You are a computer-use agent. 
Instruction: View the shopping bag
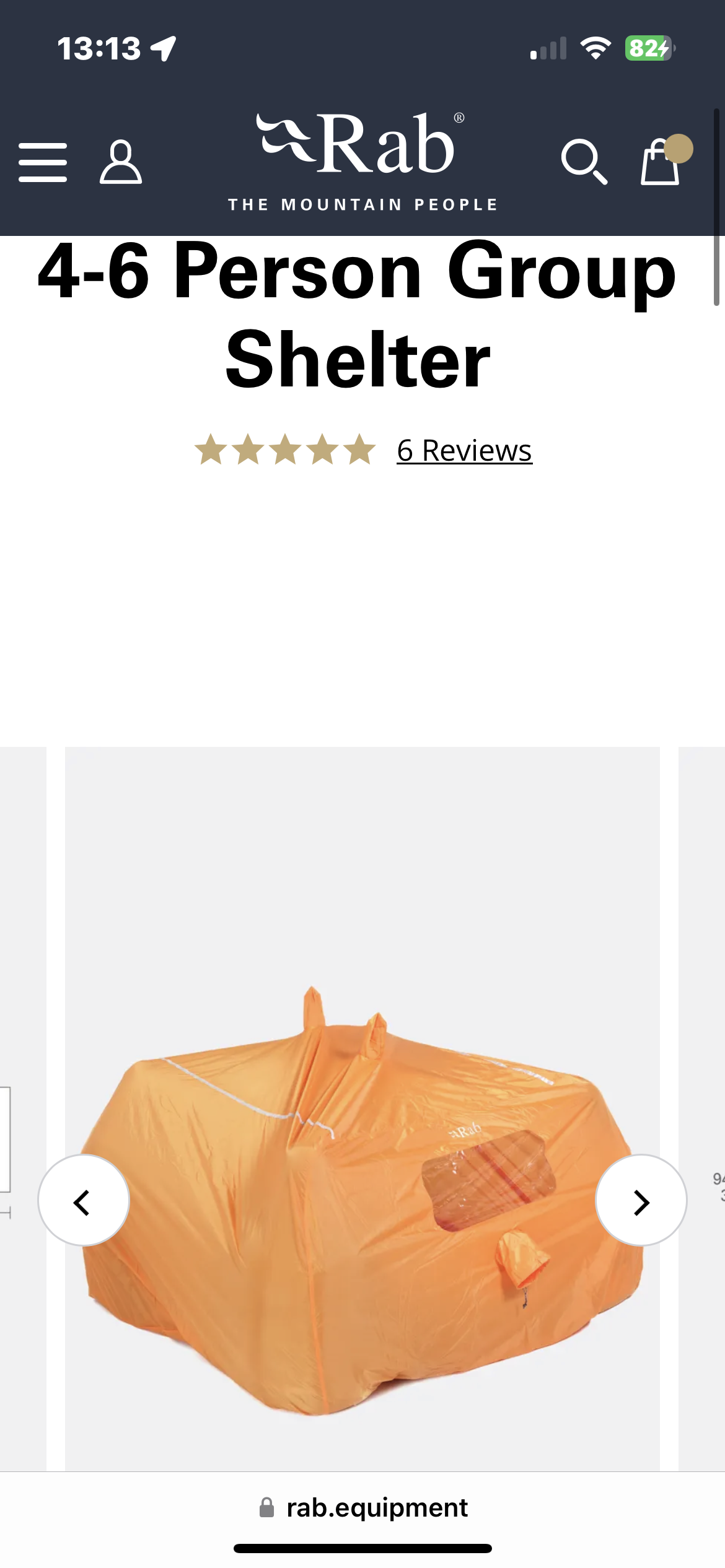point(661,162)
